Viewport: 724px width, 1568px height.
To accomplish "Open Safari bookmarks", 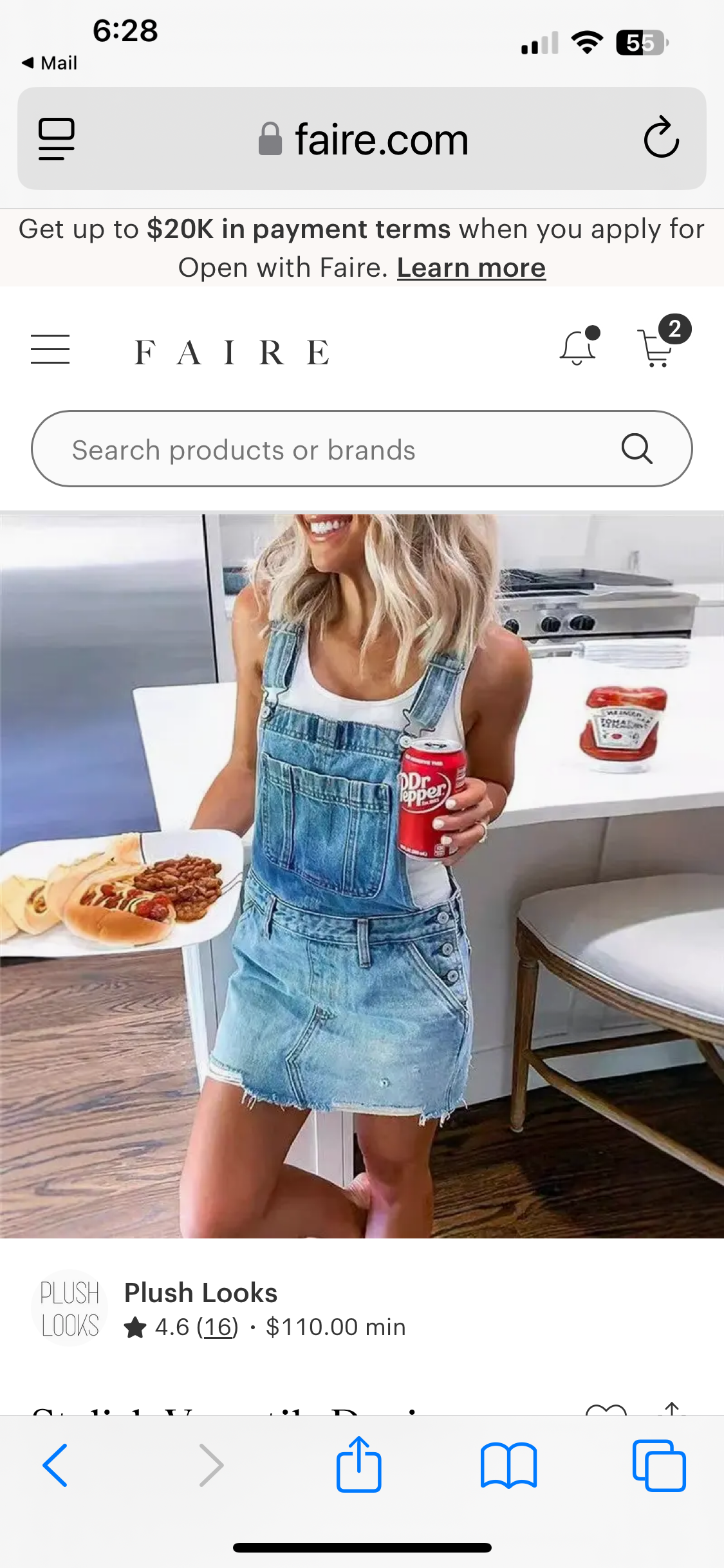I will [508, 1465].
